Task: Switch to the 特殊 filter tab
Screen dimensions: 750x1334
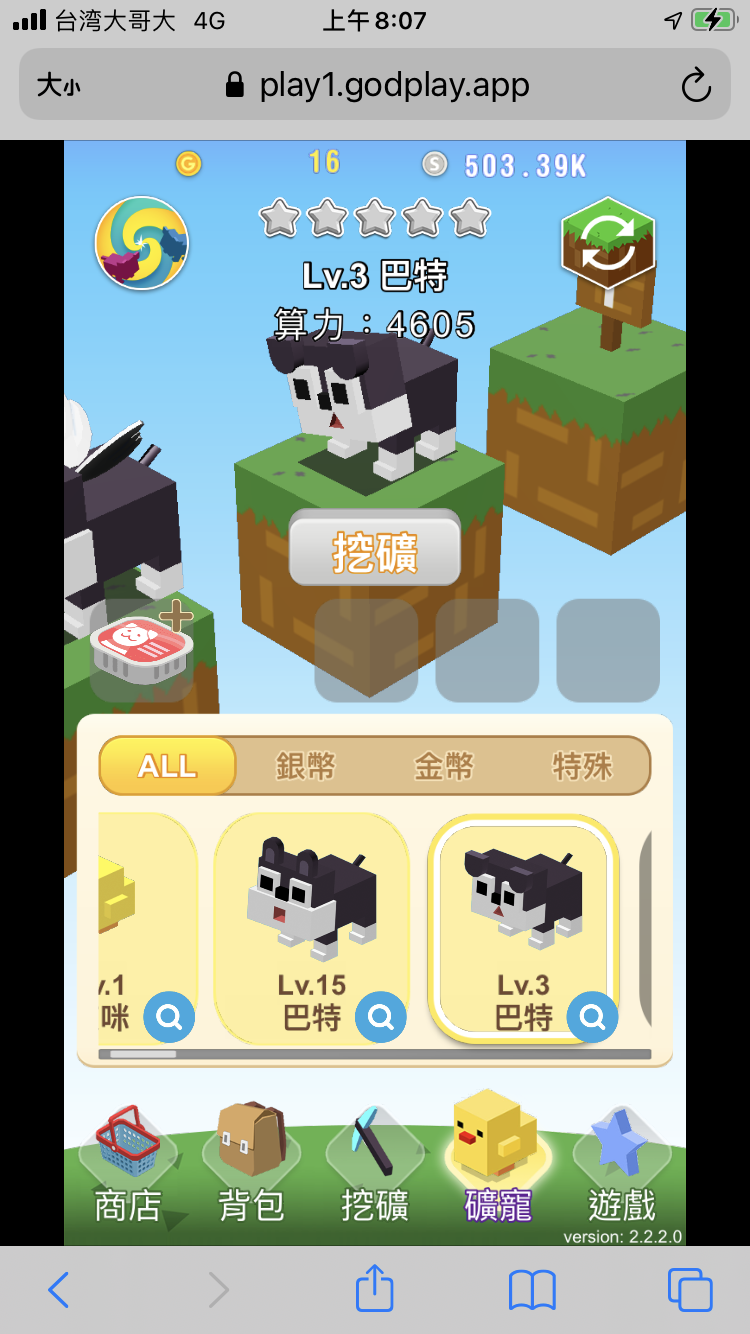Action: click(582, 767)
